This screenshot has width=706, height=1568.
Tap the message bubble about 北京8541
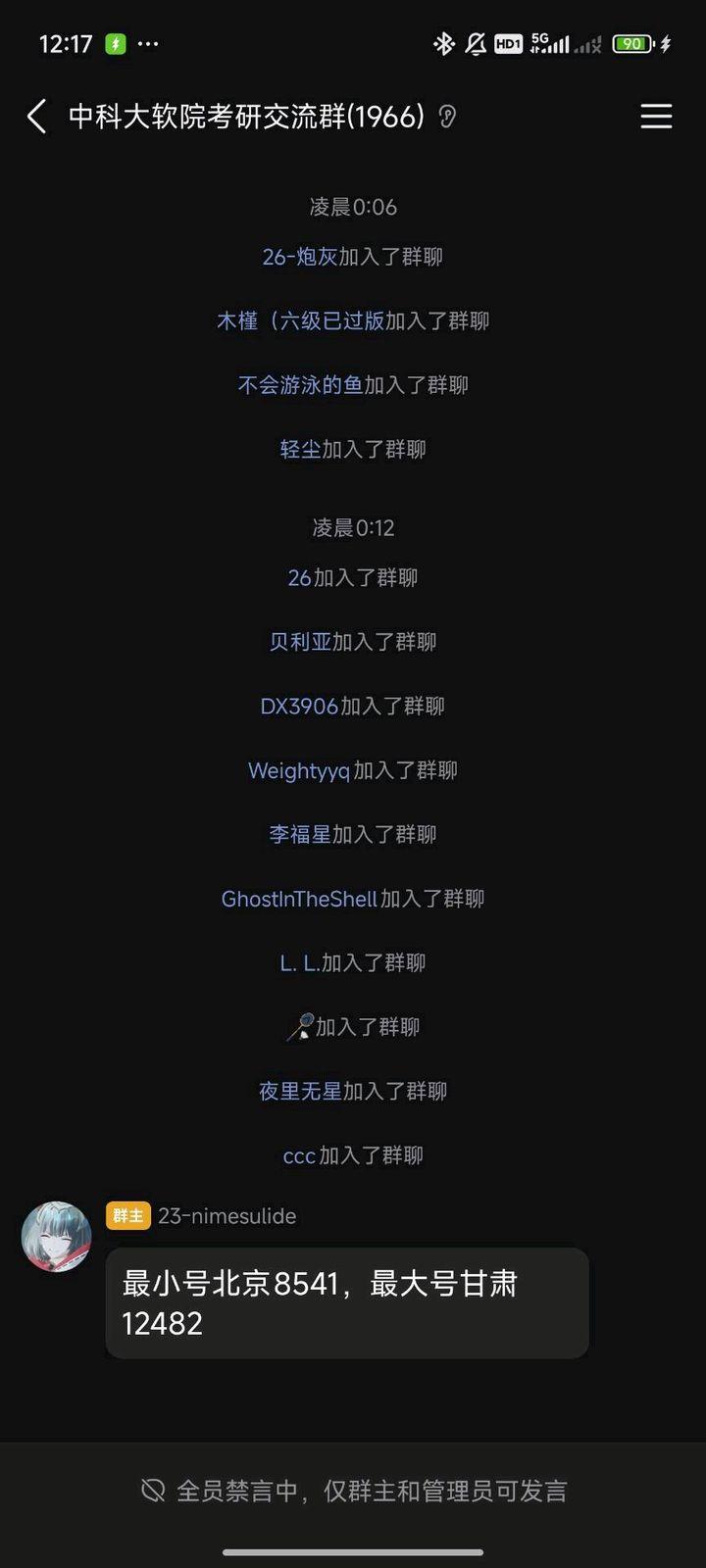click(x=345, y=1304)
